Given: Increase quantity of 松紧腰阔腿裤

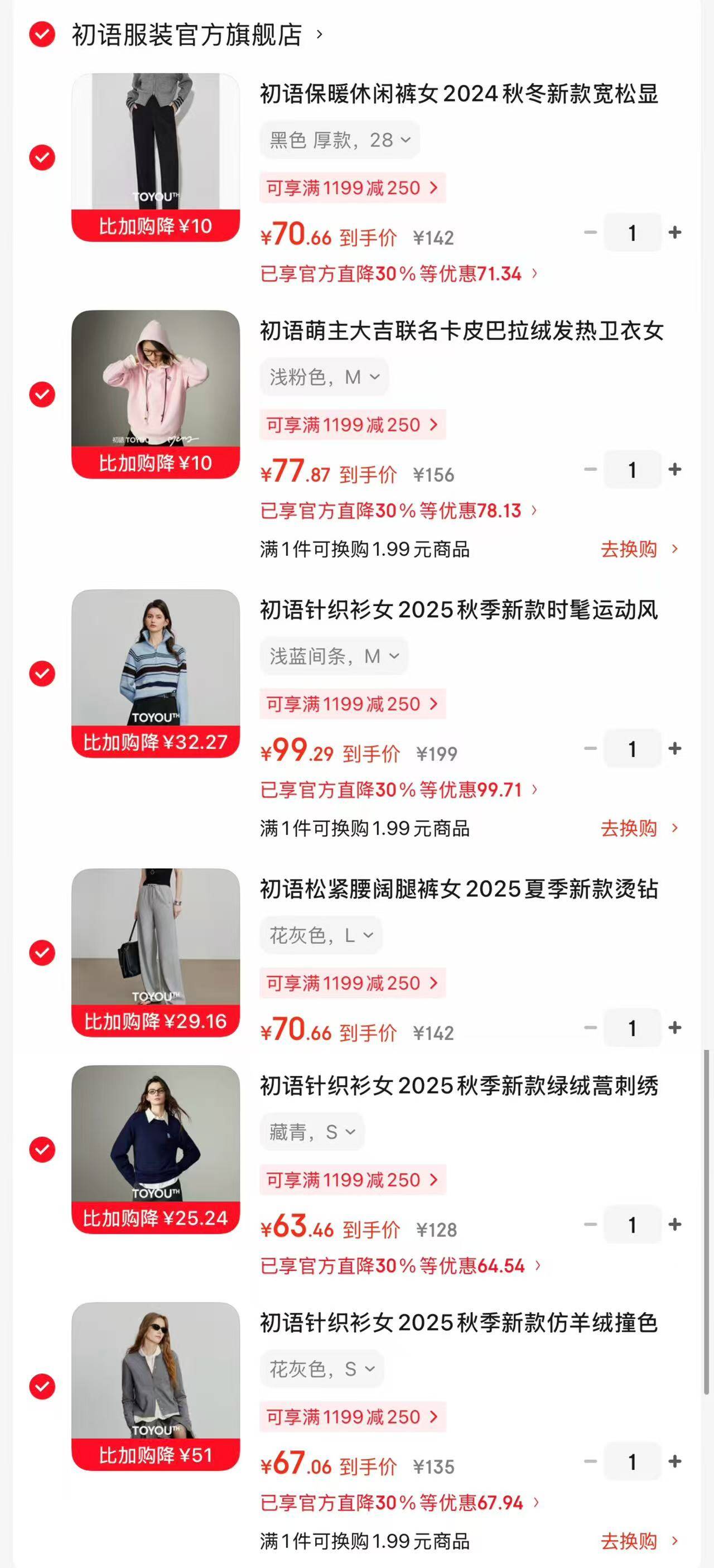Looking at the screenshot, I should click(x=674, y=1028).
